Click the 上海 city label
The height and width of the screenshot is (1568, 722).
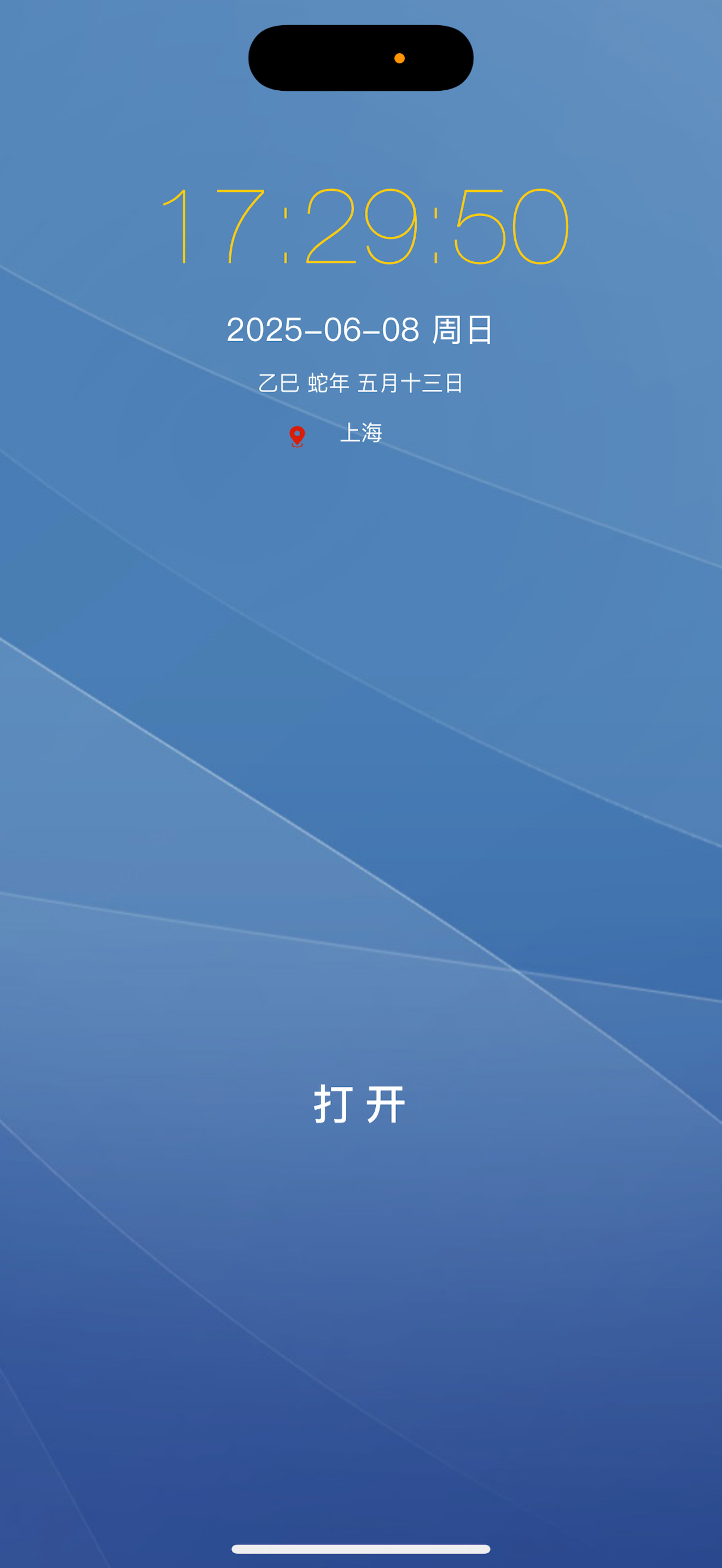[x=362, y=435]
